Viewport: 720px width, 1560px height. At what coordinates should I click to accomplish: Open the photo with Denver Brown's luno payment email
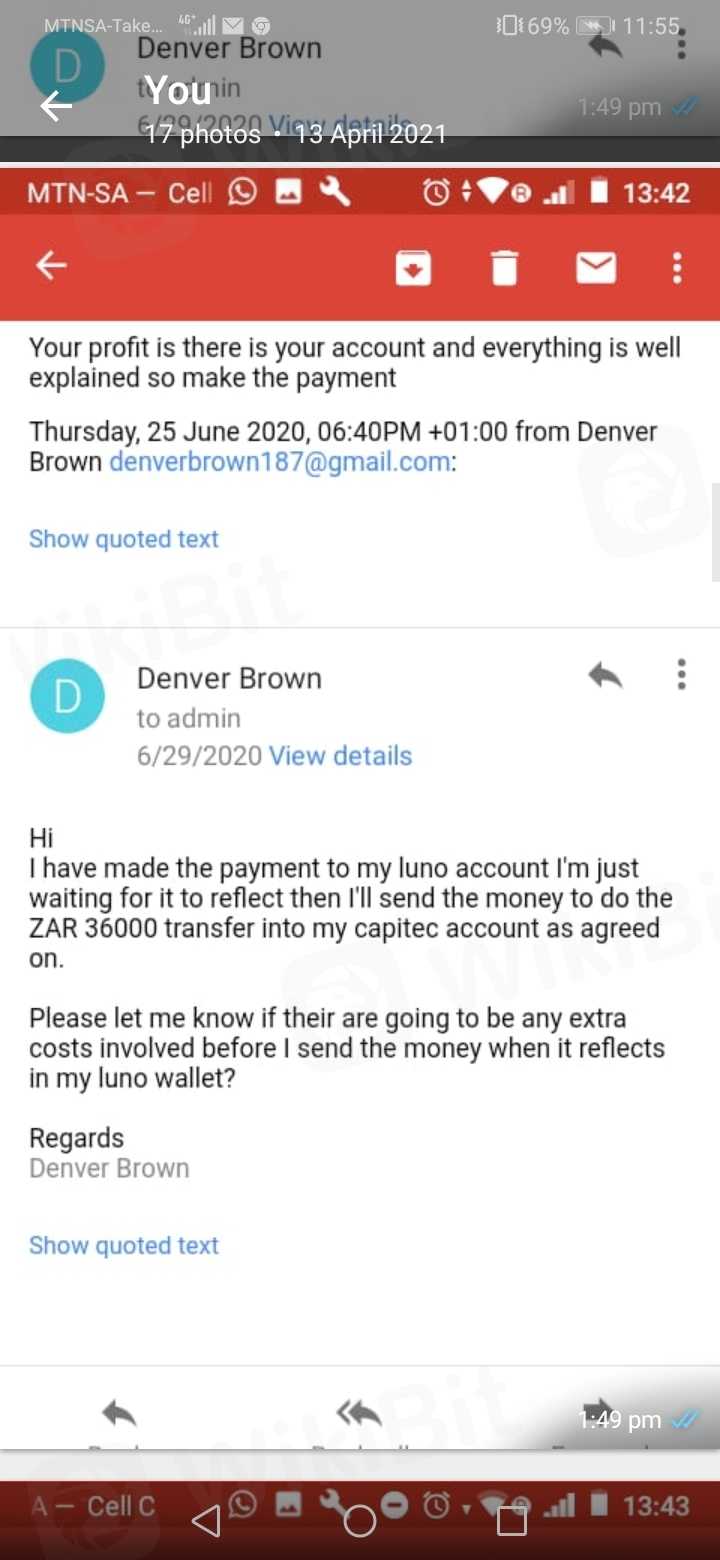(x=360, y=900)
